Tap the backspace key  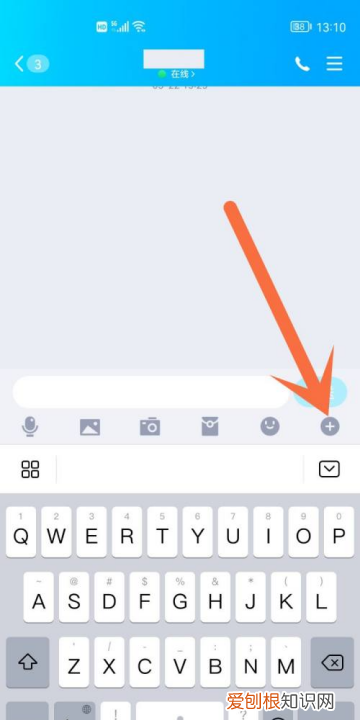pos(332,662)
